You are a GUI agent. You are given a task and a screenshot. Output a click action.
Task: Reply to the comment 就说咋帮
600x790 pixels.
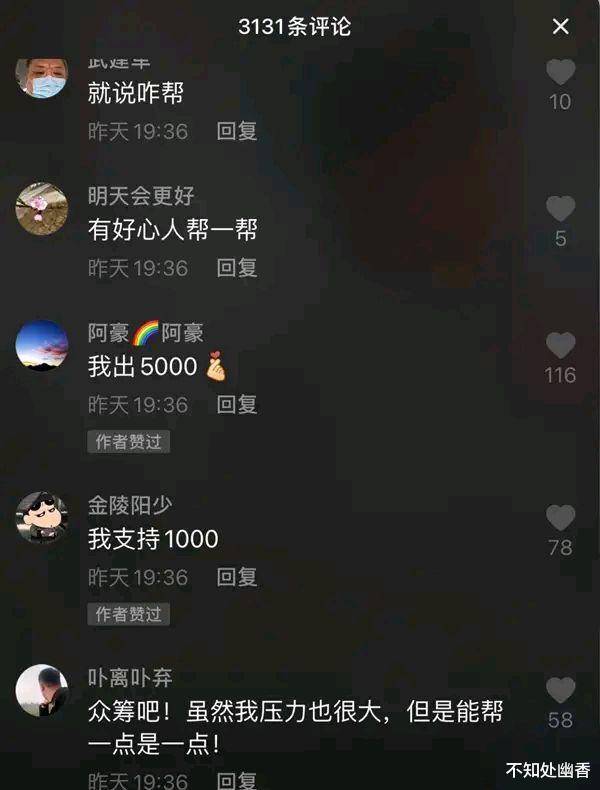pyautogui.click(x=237, y=131)
